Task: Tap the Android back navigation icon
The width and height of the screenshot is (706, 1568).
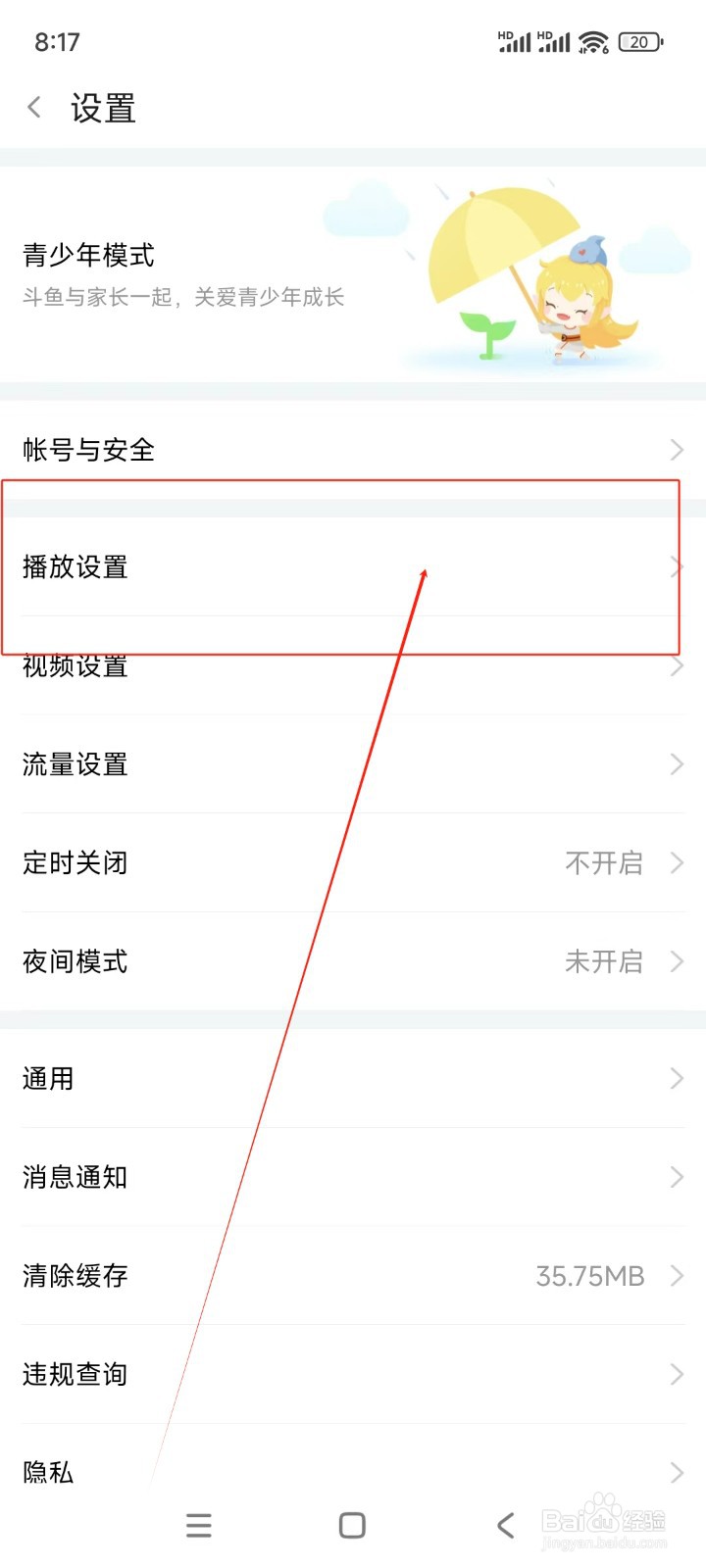Action: [505, 1525]
